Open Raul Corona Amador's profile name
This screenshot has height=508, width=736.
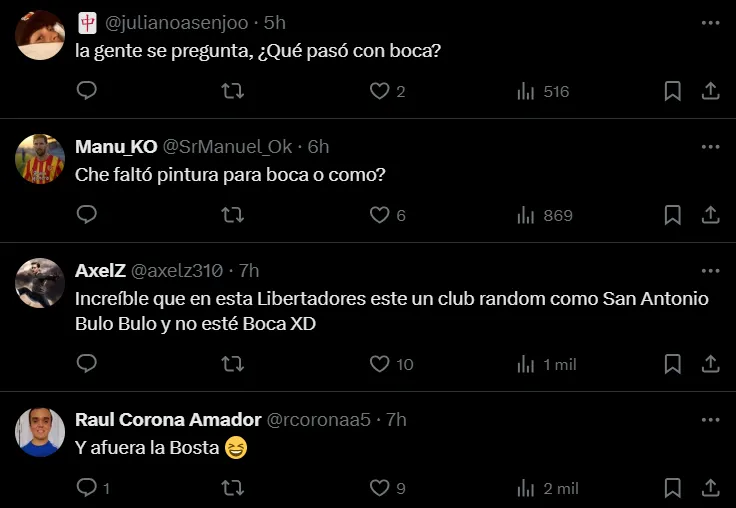click(168, 419)
